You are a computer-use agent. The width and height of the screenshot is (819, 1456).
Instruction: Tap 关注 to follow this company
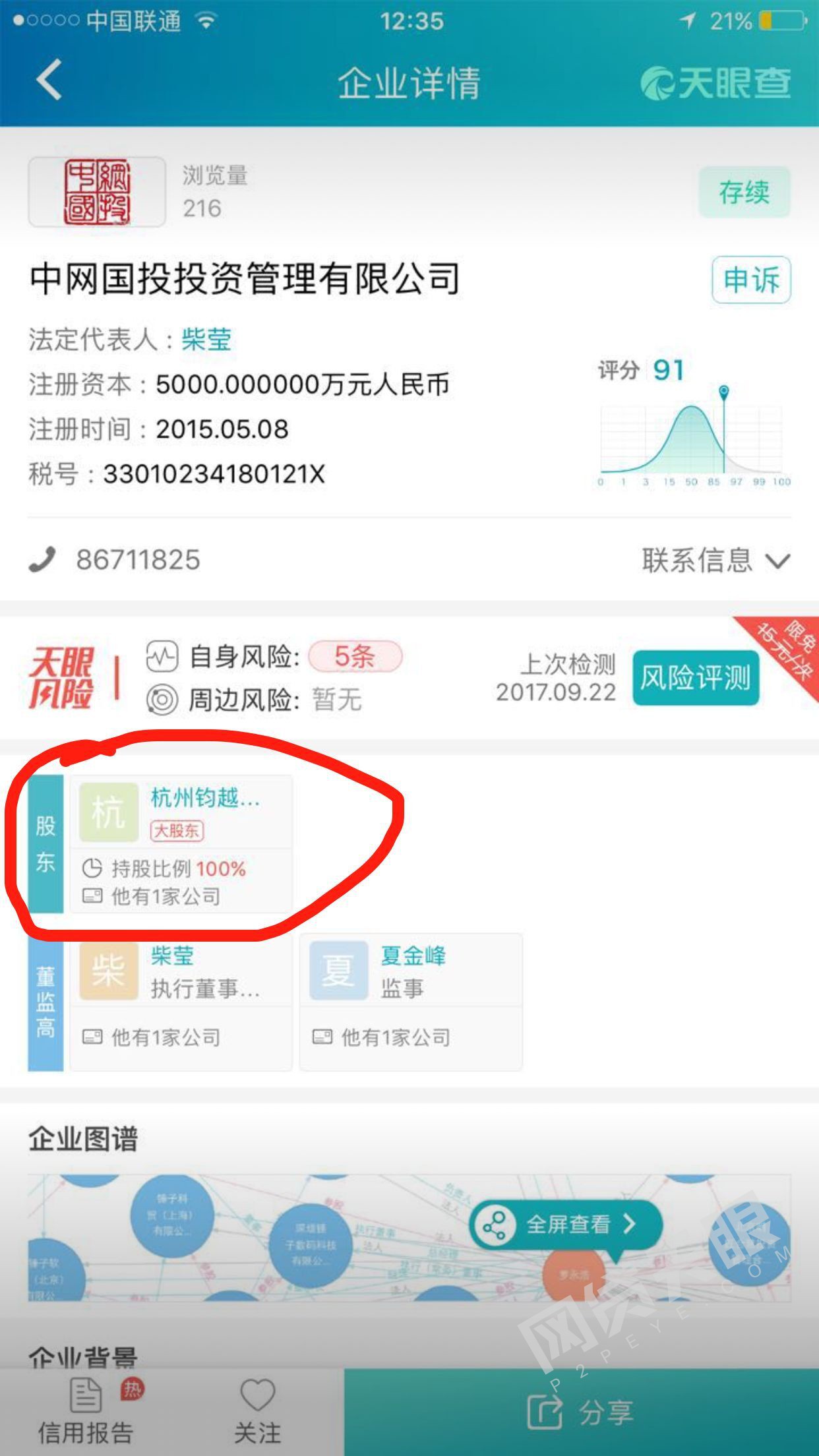point(257,1412)
